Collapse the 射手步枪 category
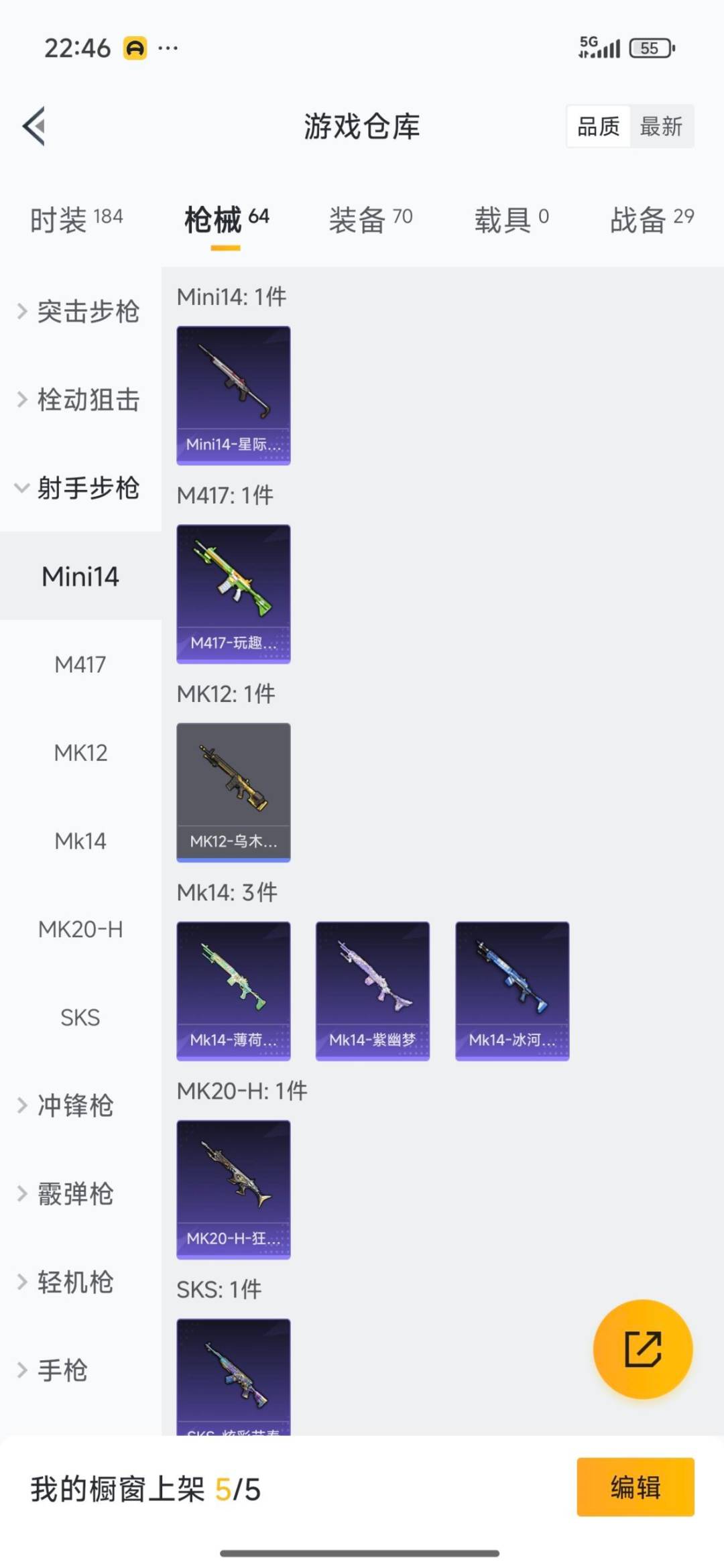This screenshot has width=724, height=1568. point(80,487)
